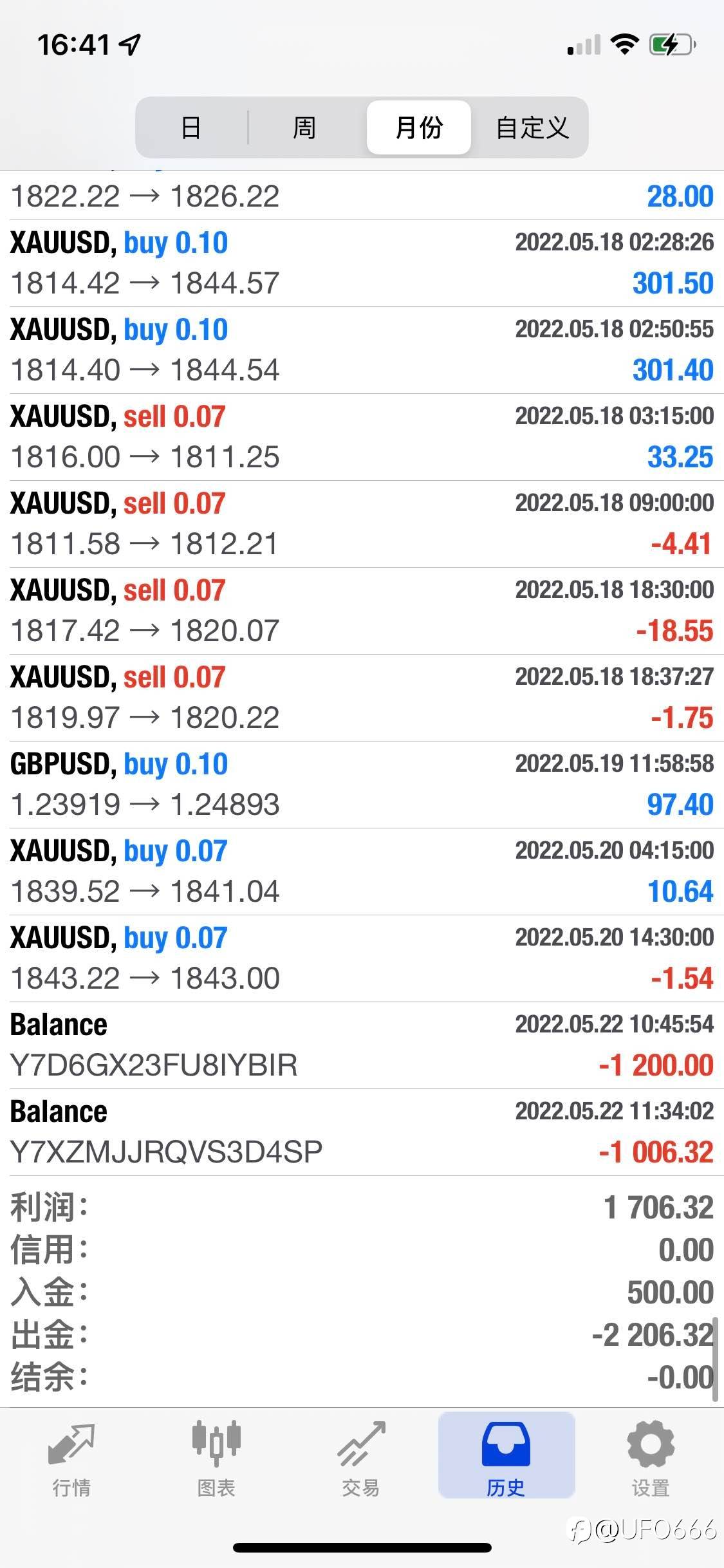This screenshot has width=724, height=1568.
Task: Open the XAUUSD buy trade with 301.40 profit
Action: (x=362, y=350)
